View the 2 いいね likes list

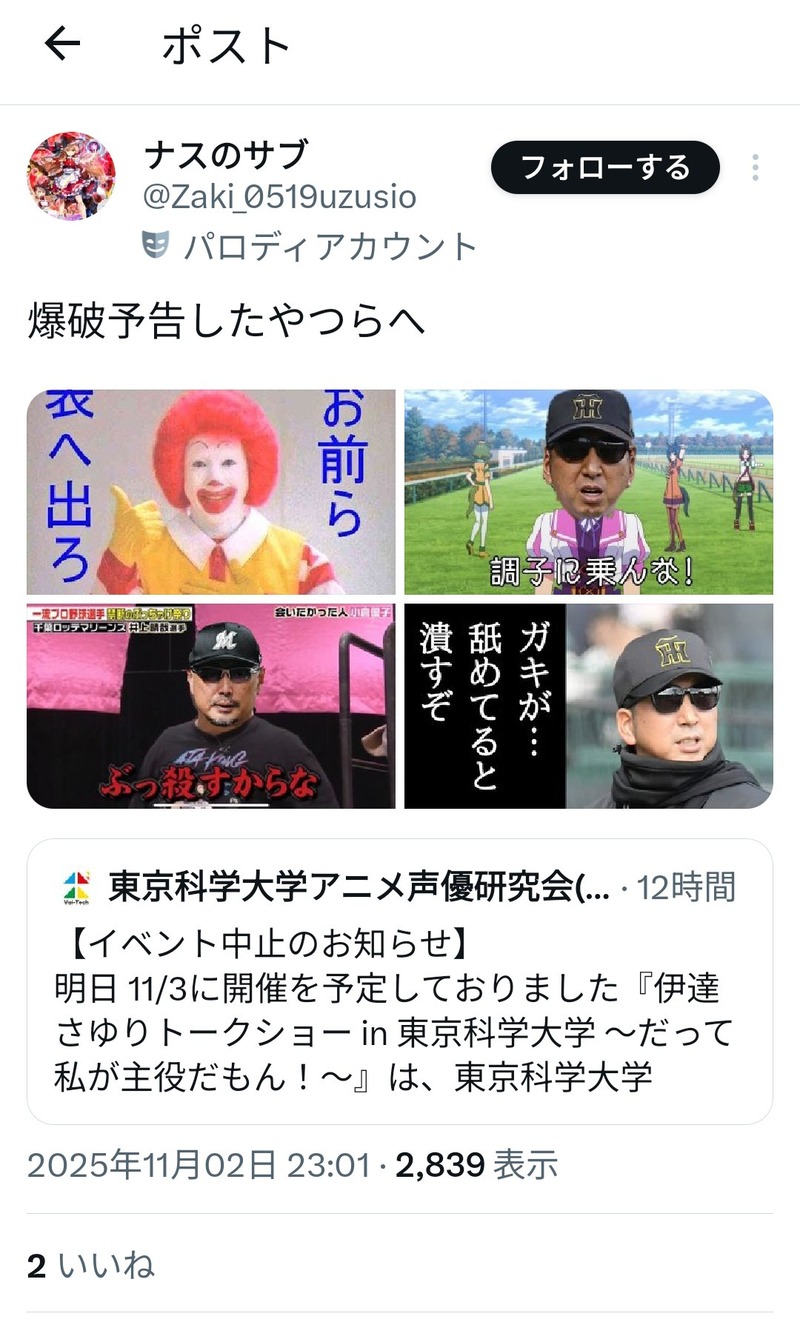[91, 1265]
